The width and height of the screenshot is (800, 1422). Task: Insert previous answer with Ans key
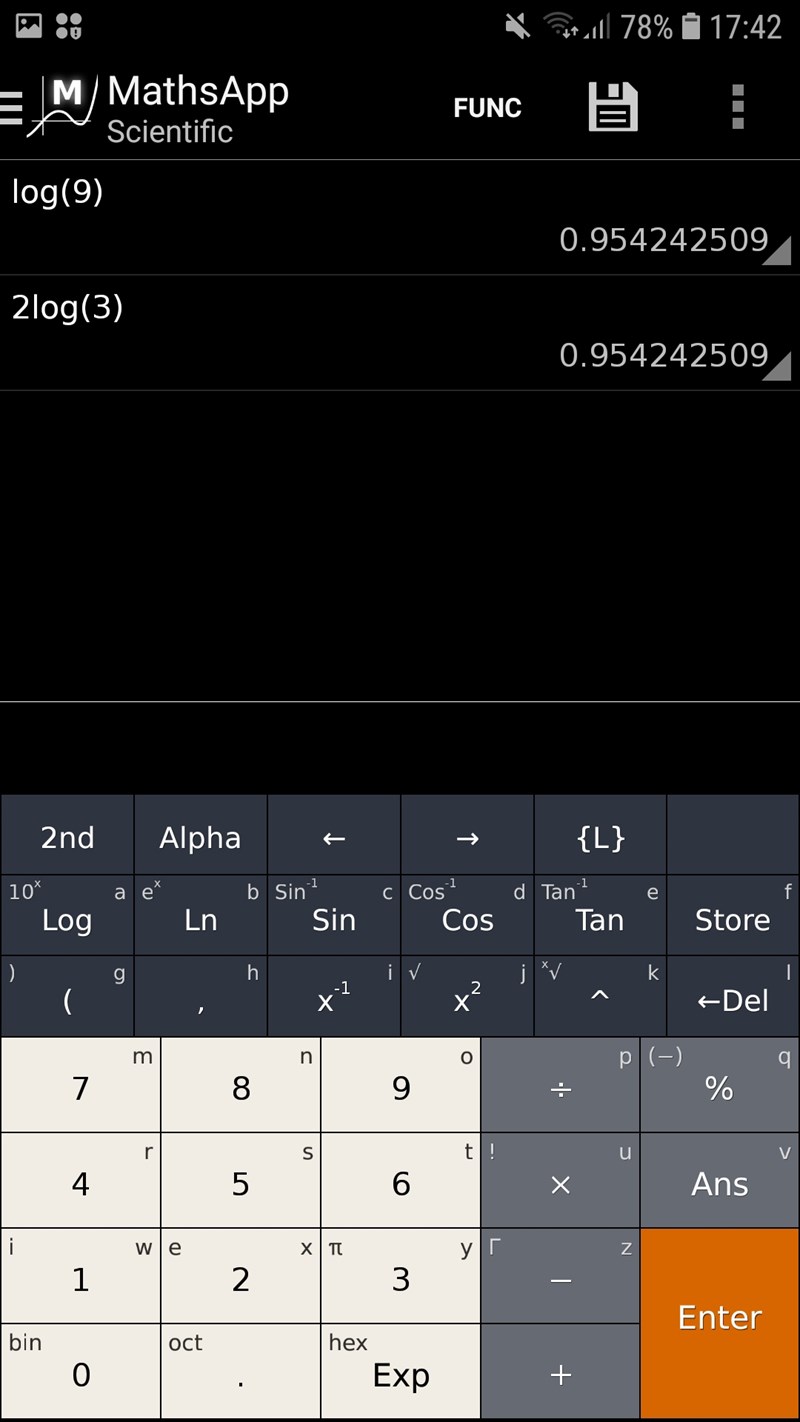(x=720, y=1183)
